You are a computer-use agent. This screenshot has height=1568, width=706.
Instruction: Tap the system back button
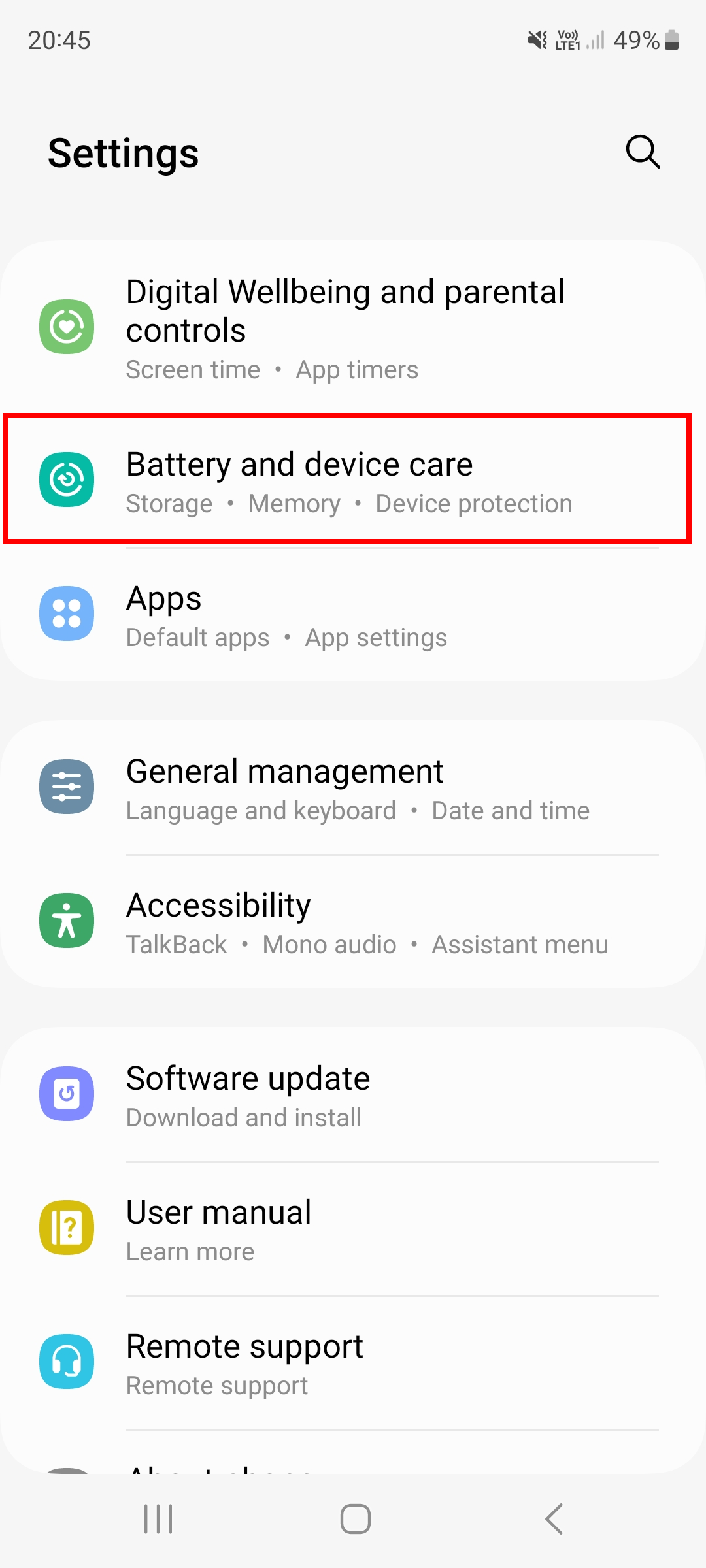coord(554,1518)
